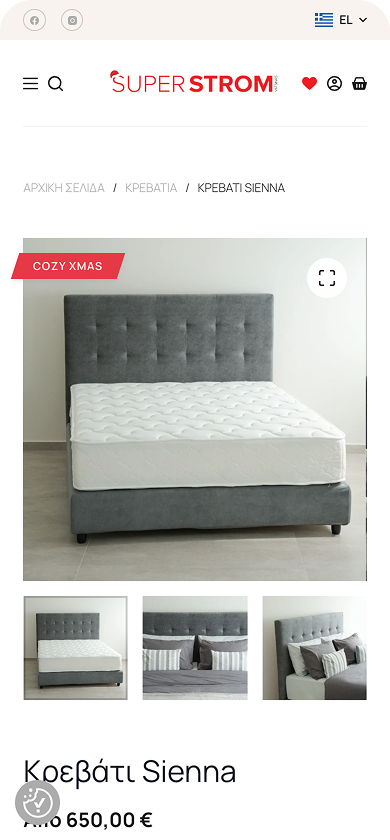Open the Facebook page icon

34,20
